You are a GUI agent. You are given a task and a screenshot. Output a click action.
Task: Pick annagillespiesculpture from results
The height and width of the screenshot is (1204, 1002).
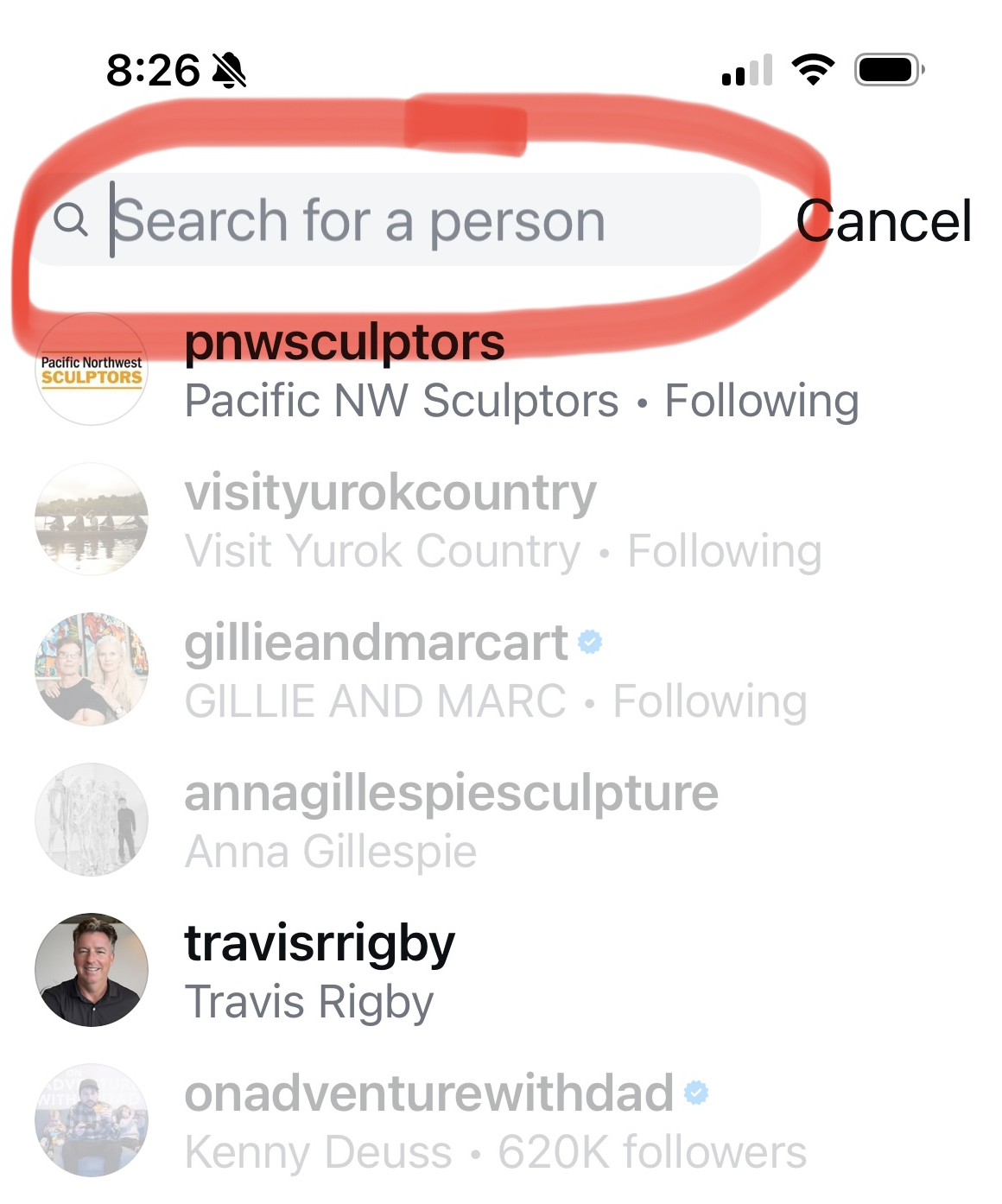pyautogui.click(x=432, y=821)
